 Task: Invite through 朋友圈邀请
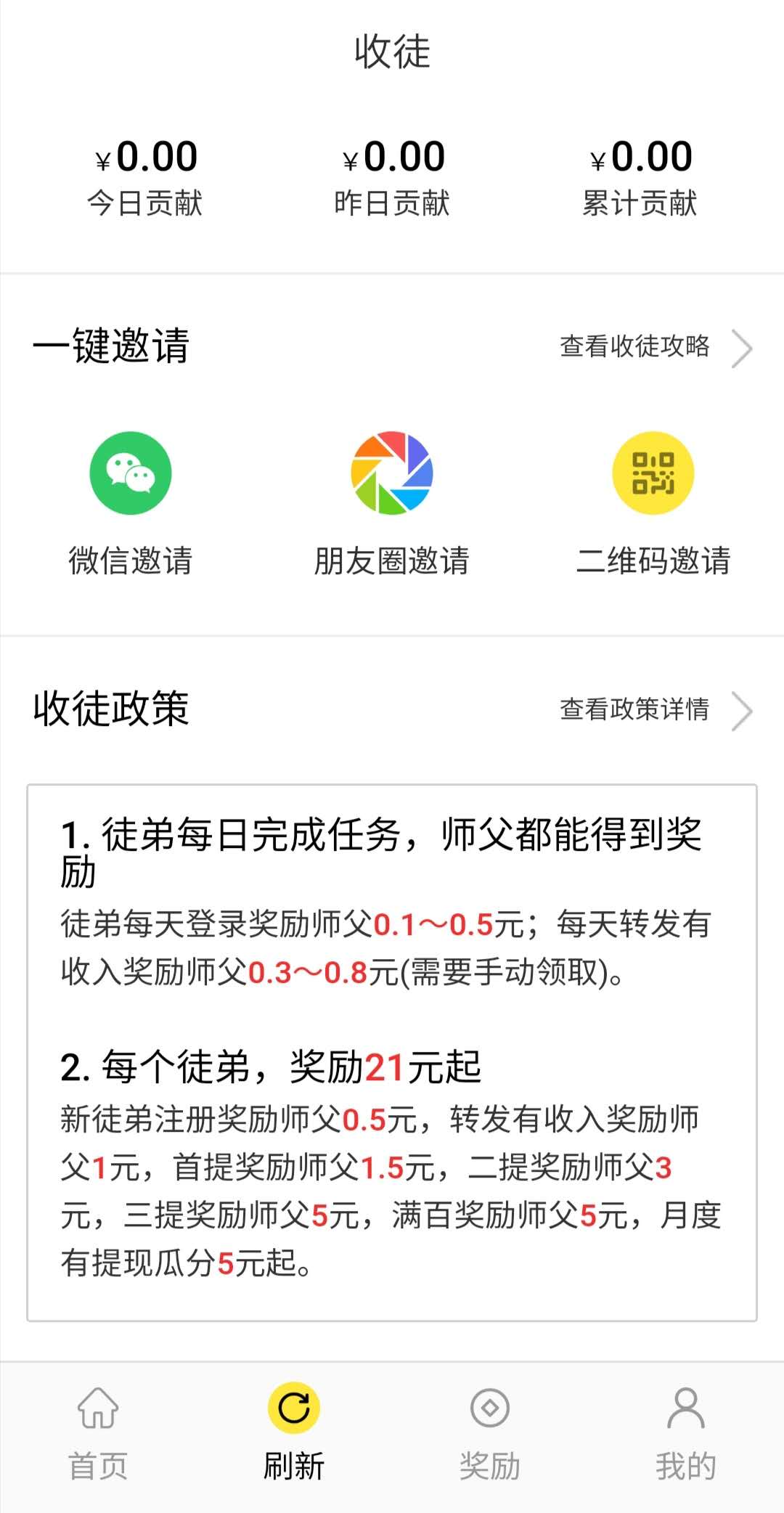[x=392, y=505]
